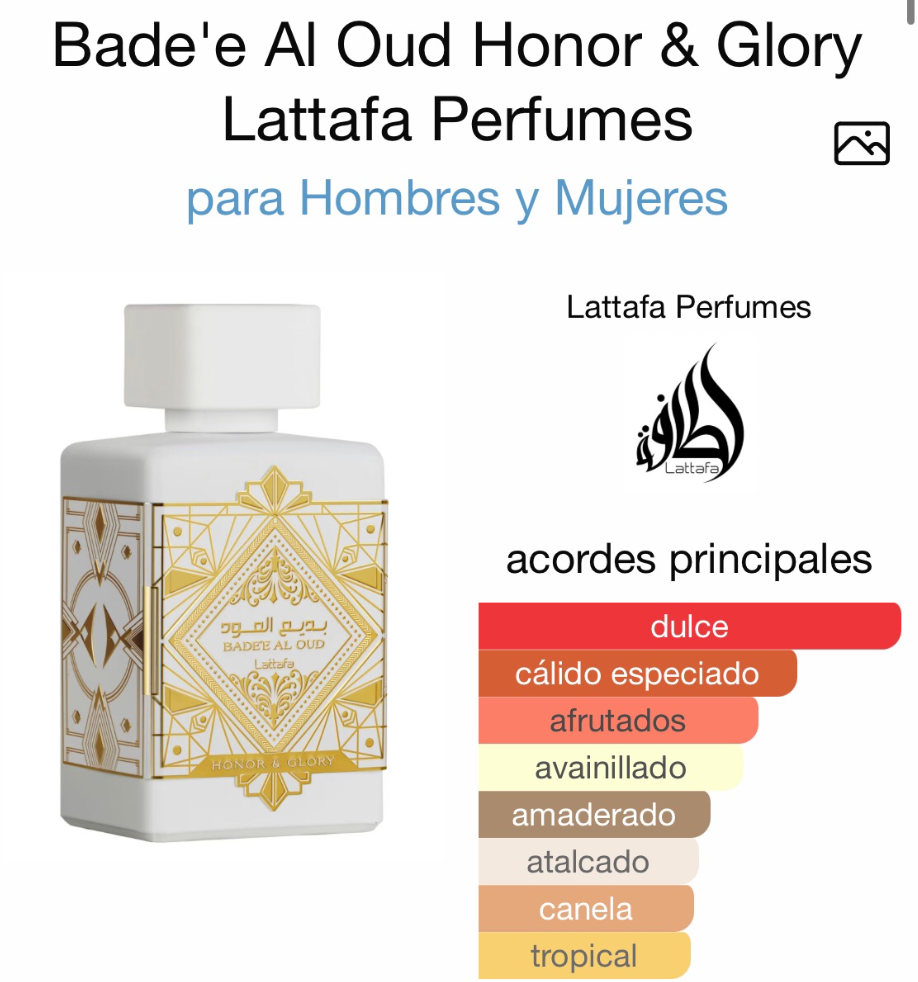
Task: Open the photo gallery icon
Action: [861, 144]
